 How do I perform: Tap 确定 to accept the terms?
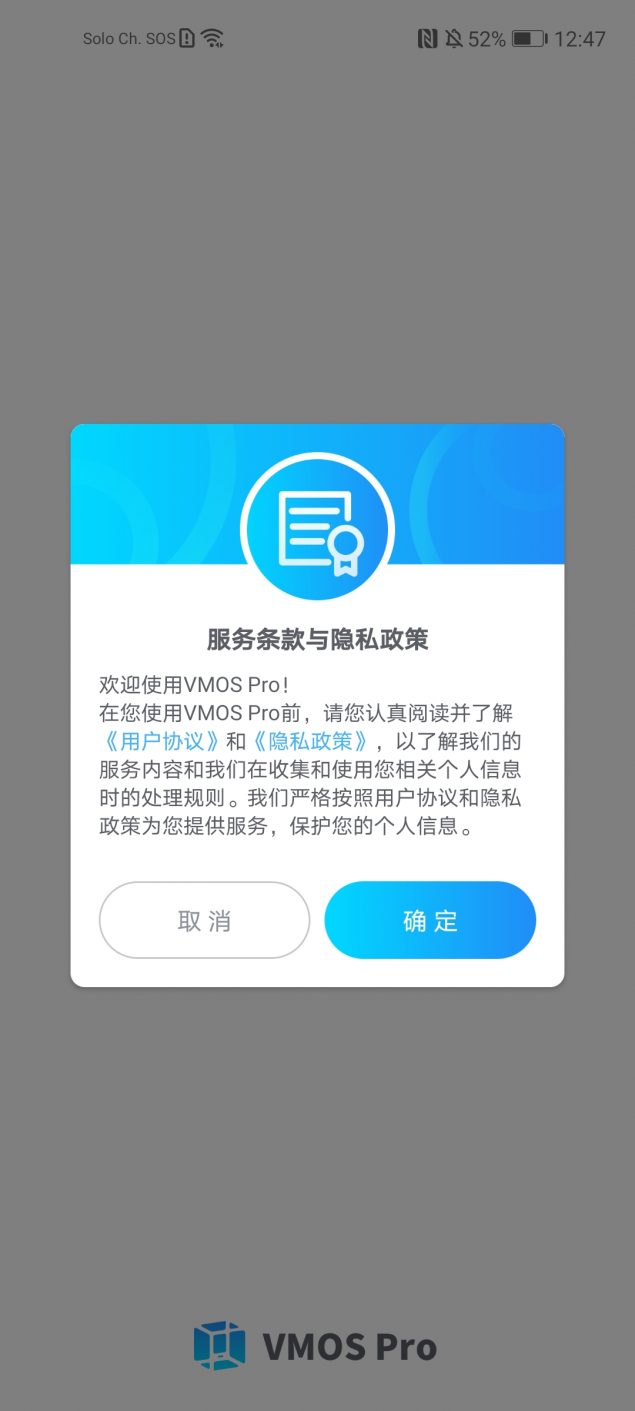coord(430,920)
